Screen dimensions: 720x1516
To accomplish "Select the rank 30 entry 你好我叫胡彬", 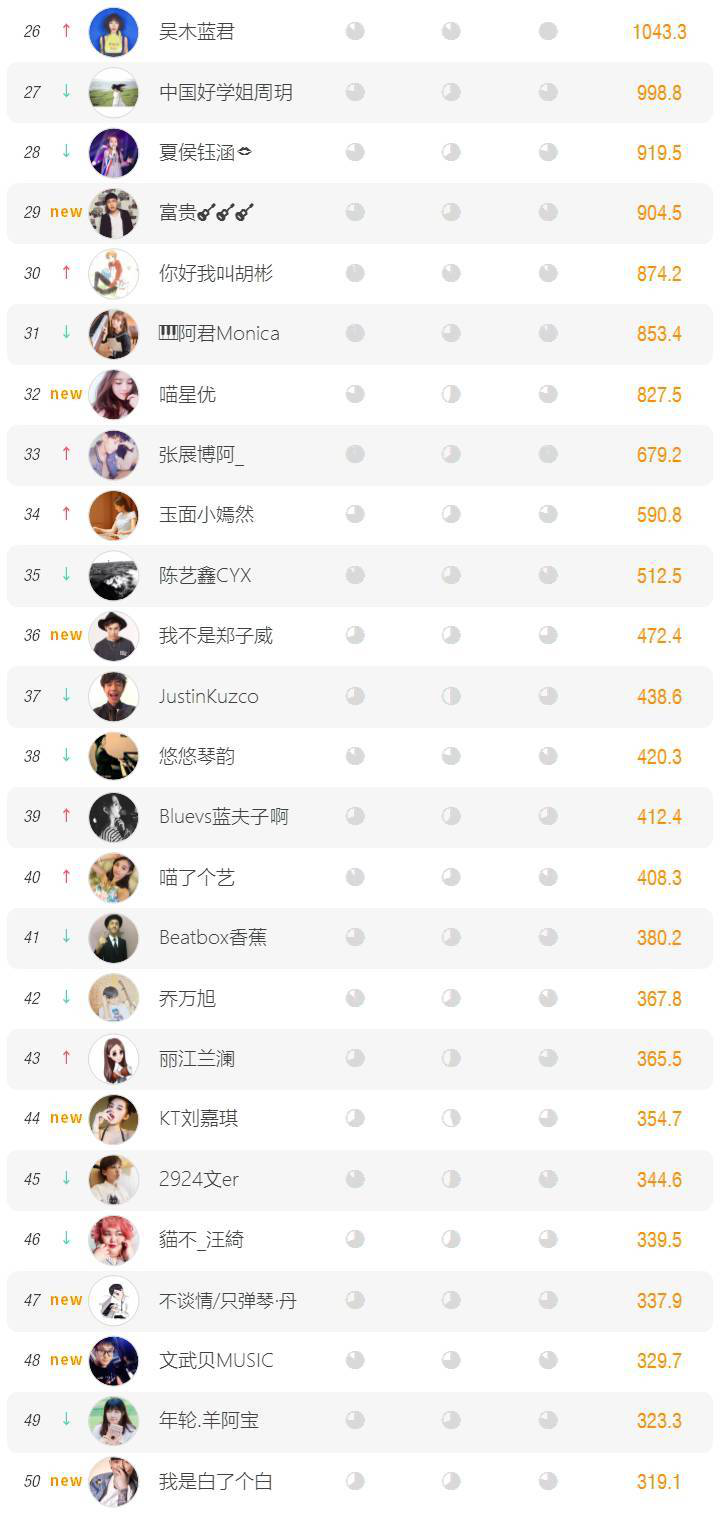I will [x=360, y=273].
